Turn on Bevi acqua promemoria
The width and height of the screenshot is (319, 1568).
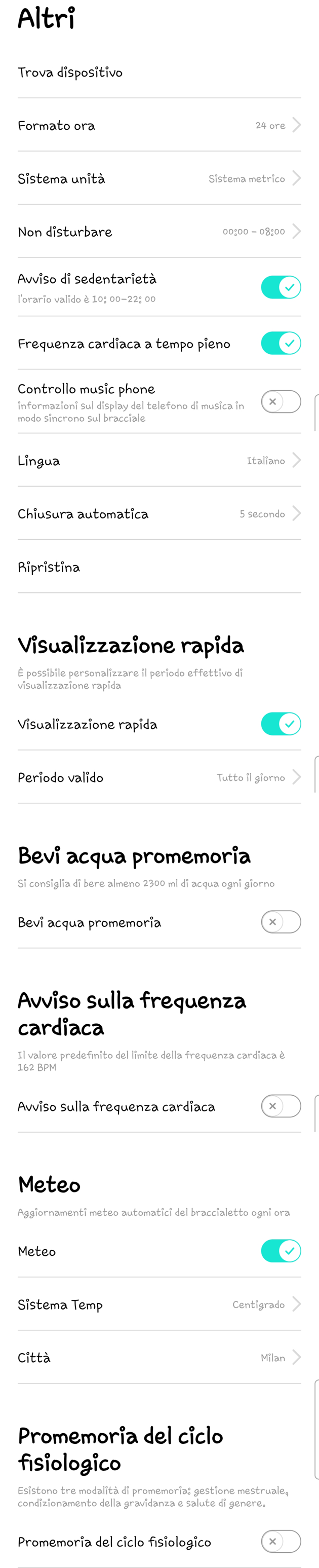(x=281, y=922)
